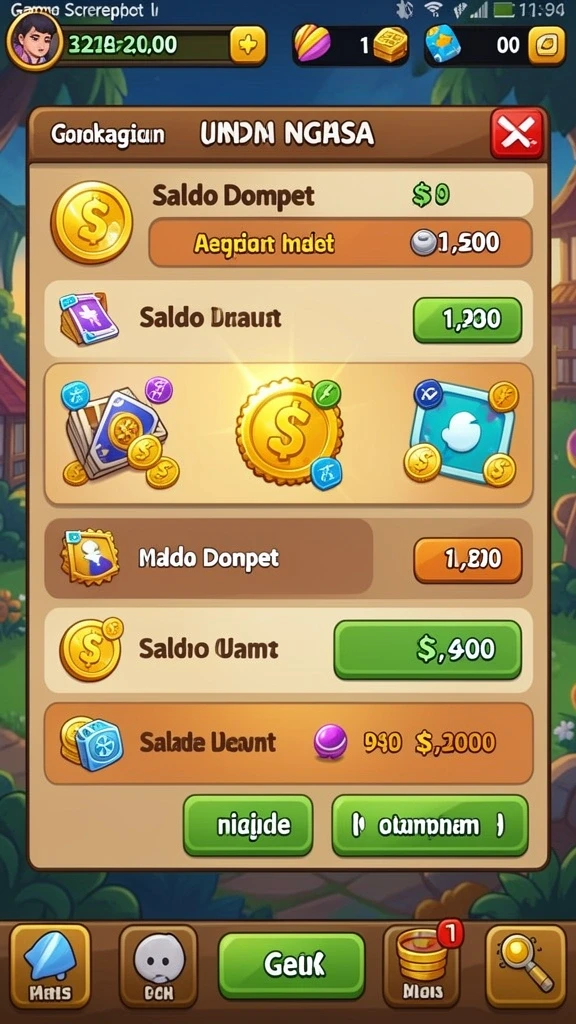
Task: Open the player avatar profile
Action: click(34, 39)
